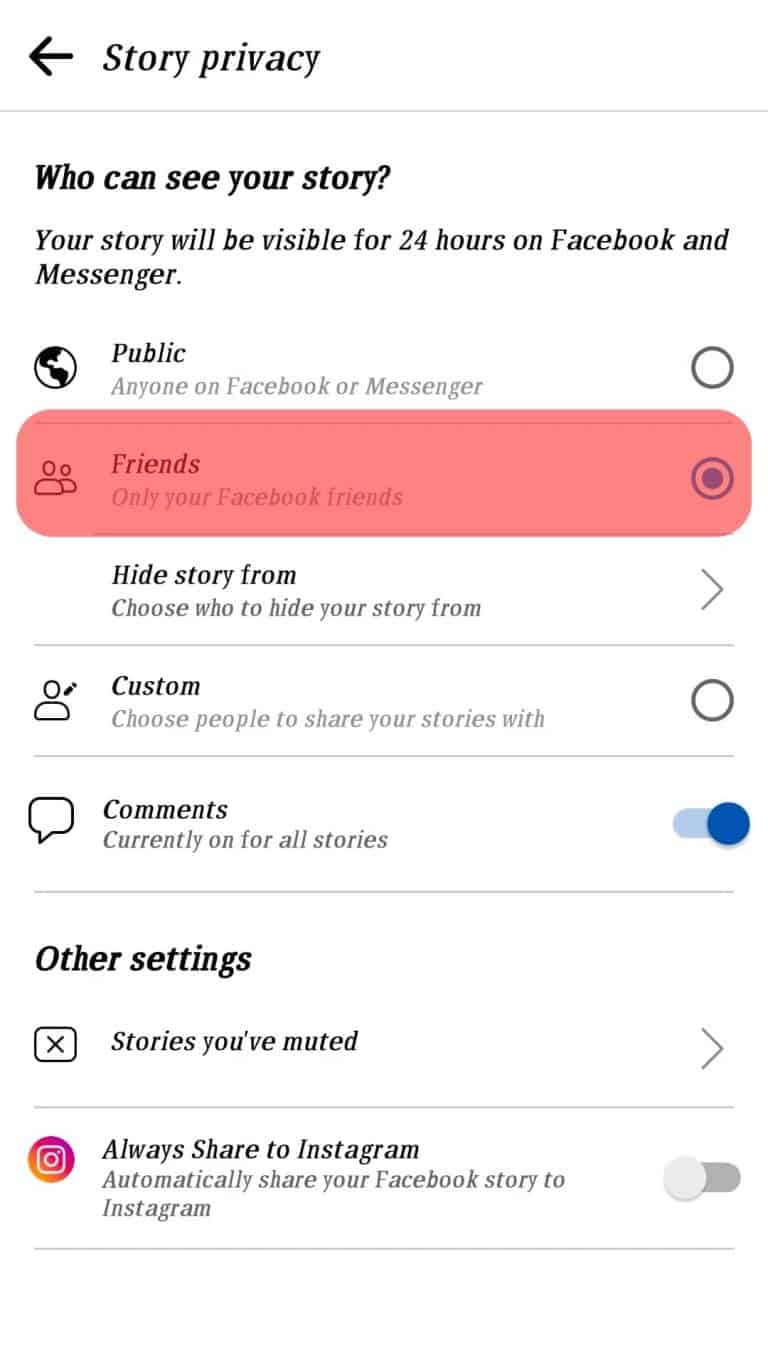Disable the Comments toggle
Viewport: 768px width, 1365px height.
pyautogui.click(x=710, y=823)
